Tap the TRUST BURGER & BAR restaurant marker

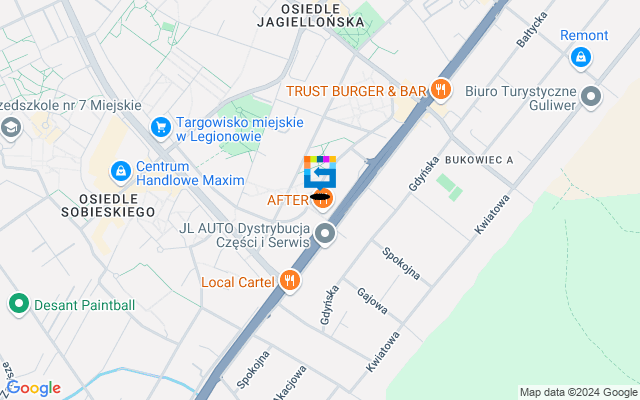coord(442,91)
